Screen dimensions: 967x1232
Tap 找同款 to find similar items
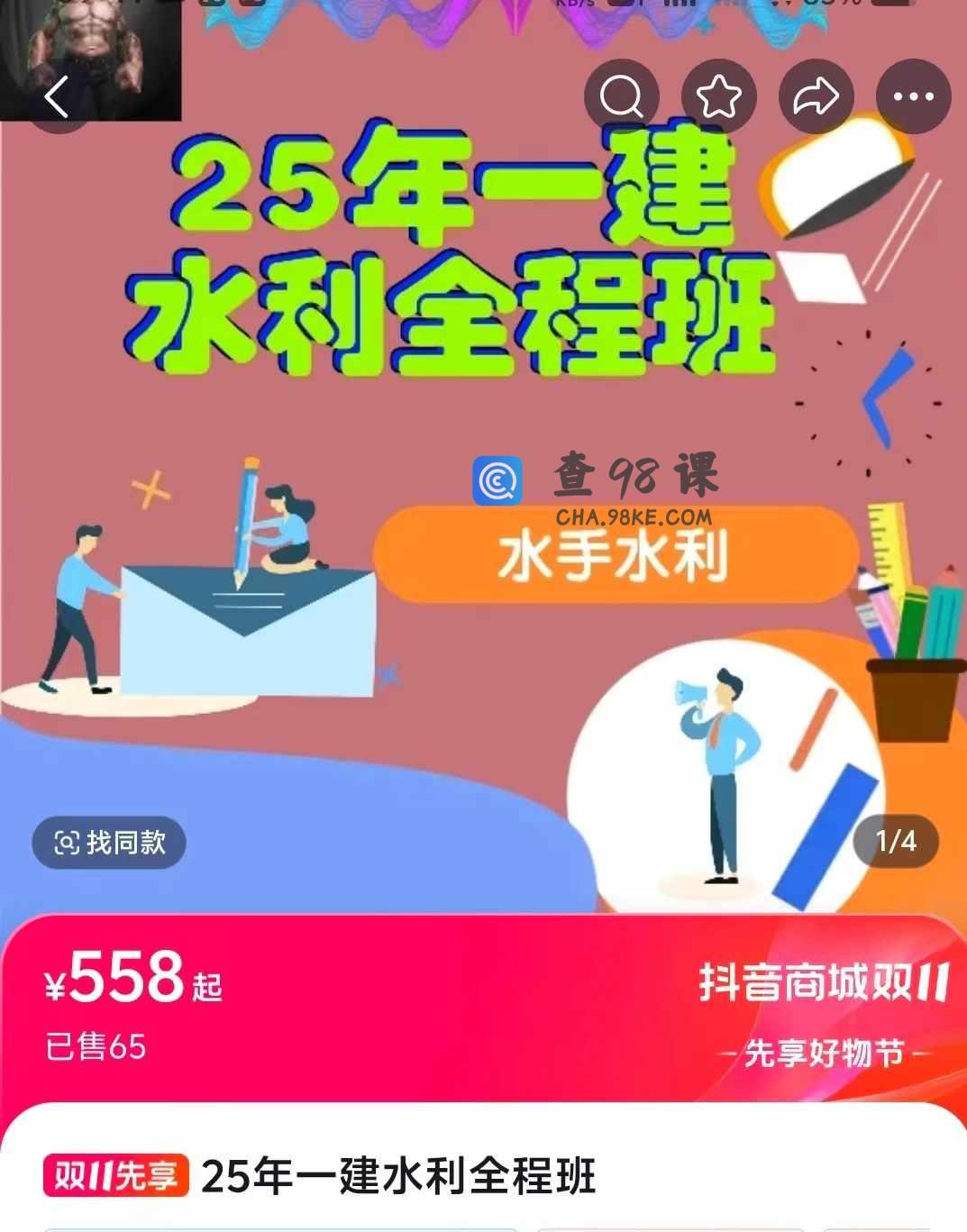click(x=109, y=843)
